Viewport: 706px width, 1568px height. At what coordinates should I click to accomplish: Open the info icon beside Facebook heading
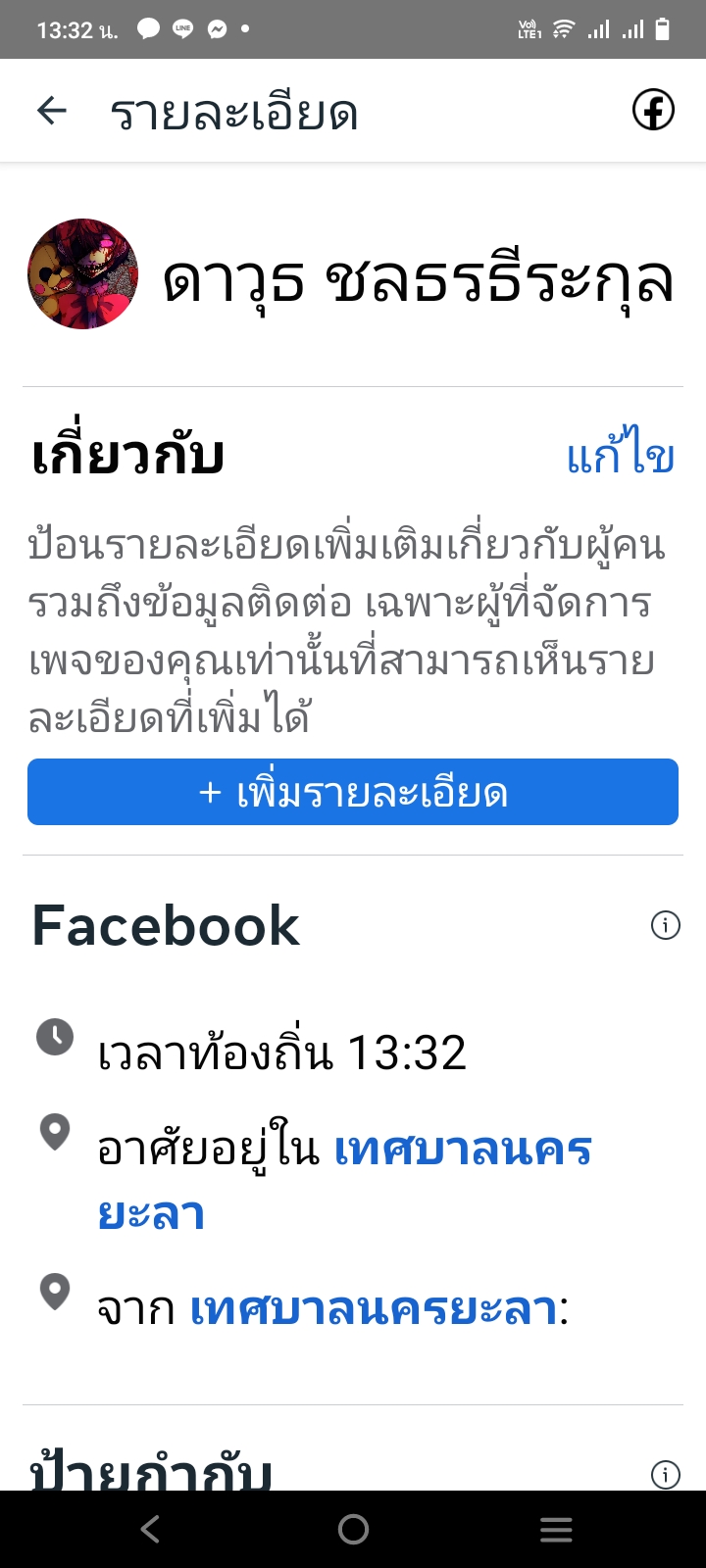pyautogui.click(x=665, y=924)
